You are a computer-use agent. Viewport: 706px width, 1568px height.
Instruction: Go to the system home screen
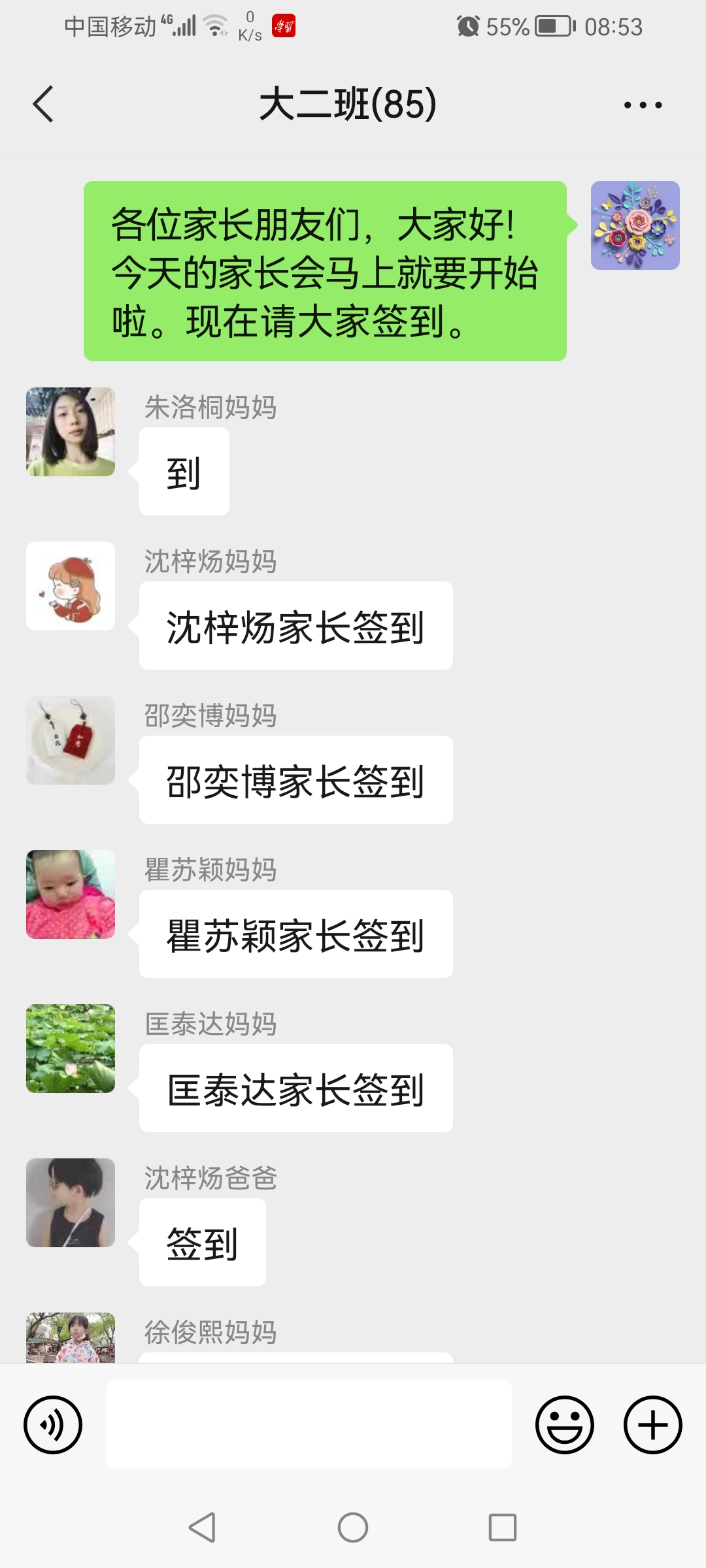353,1527
